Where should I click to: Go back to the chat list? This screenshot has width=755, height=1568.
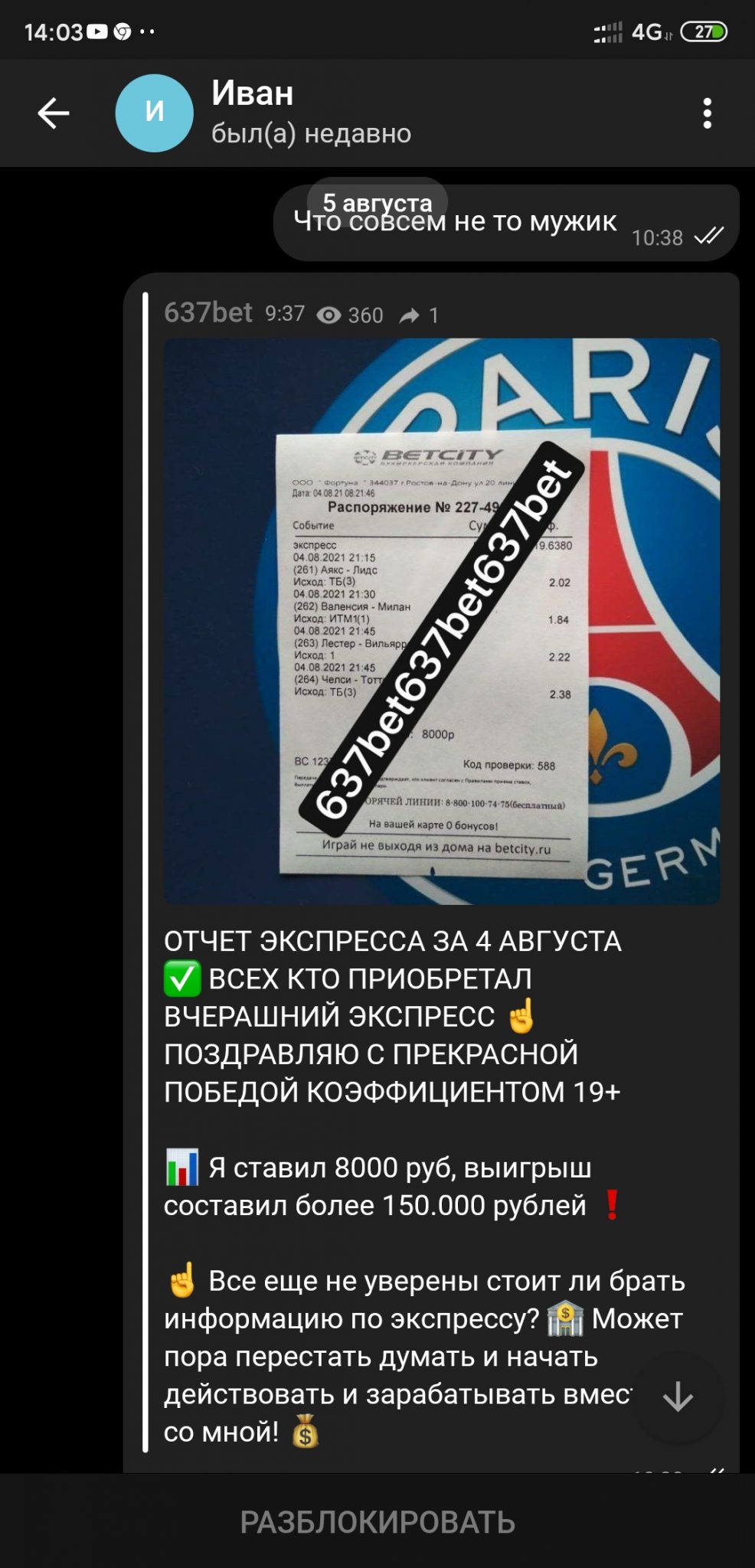54,113
